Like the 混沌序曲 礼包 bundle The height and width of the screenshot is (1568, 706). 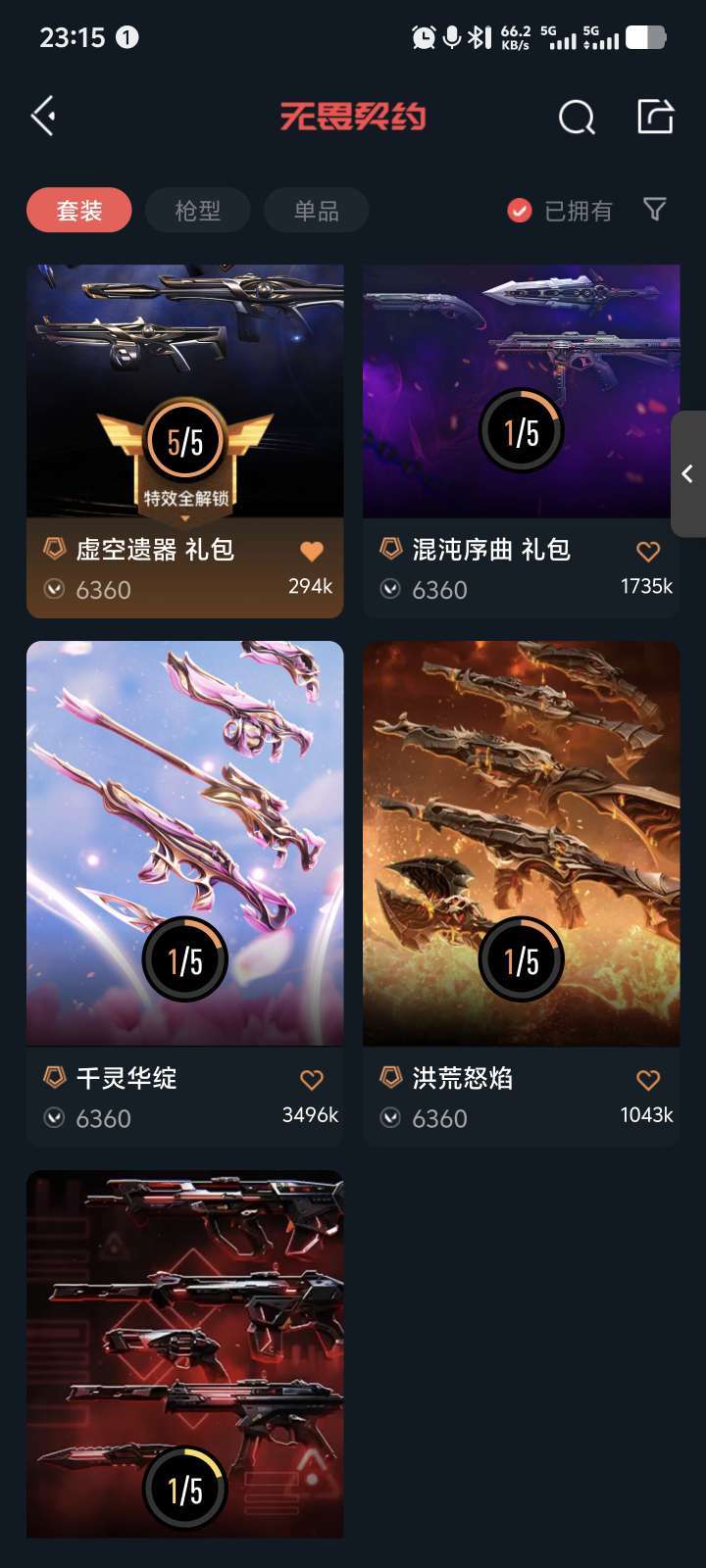tap(648, 551)
